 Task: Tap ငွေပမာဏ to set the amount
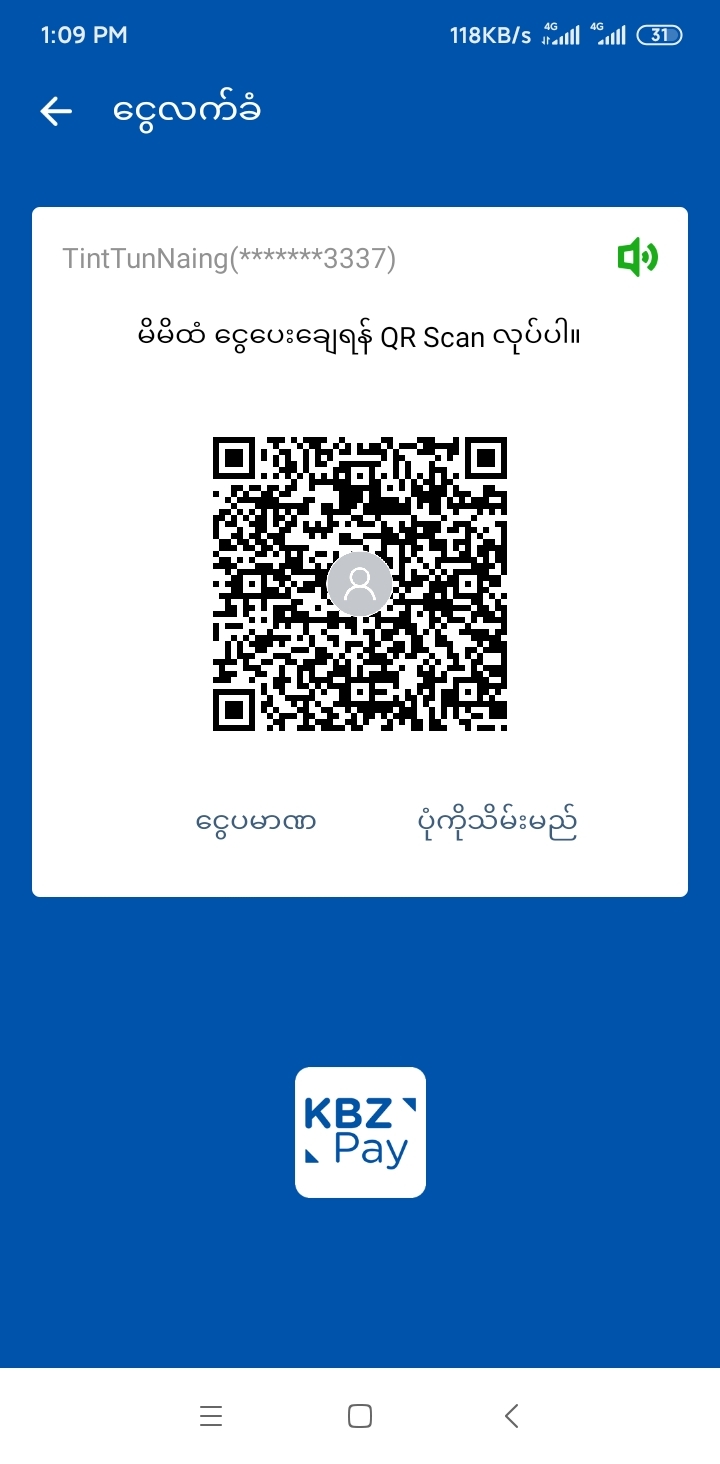256,823
